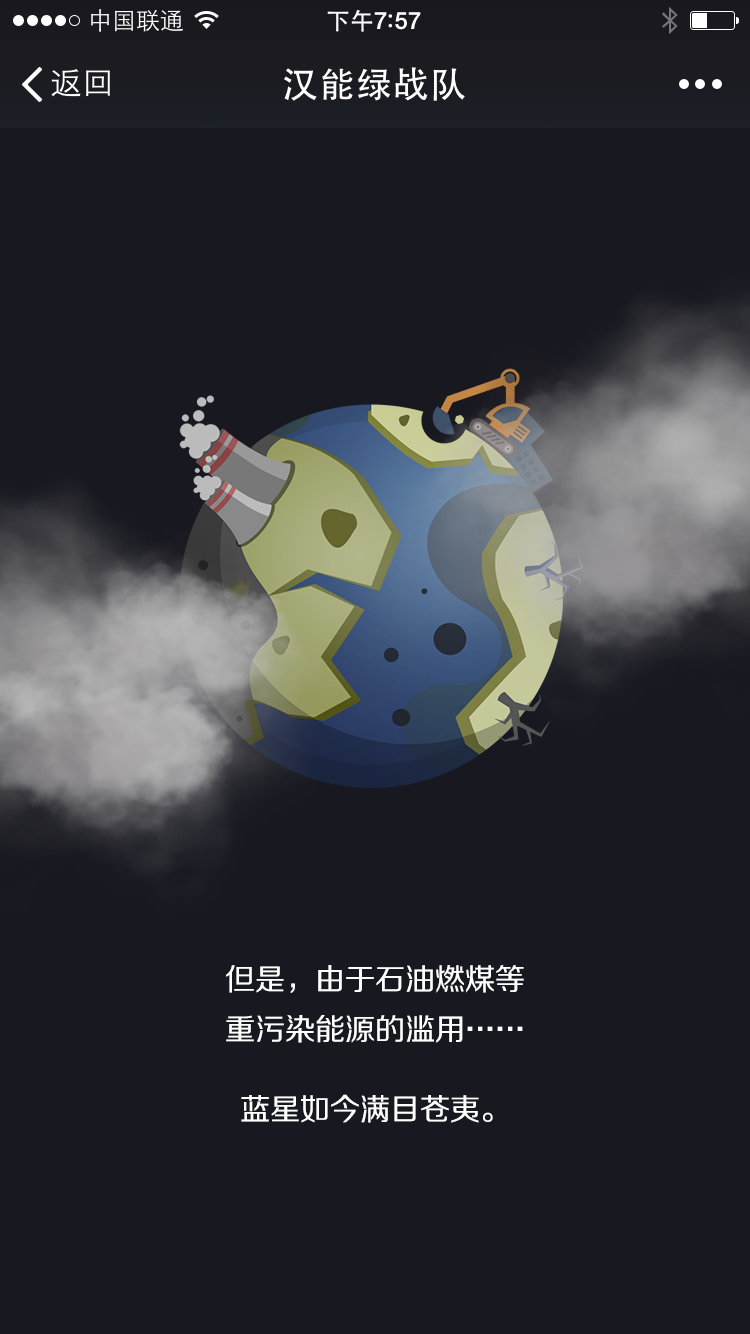Go back using the 返回 button
The height and width of the screenshot is (1334, 750).
pos(67,84)
